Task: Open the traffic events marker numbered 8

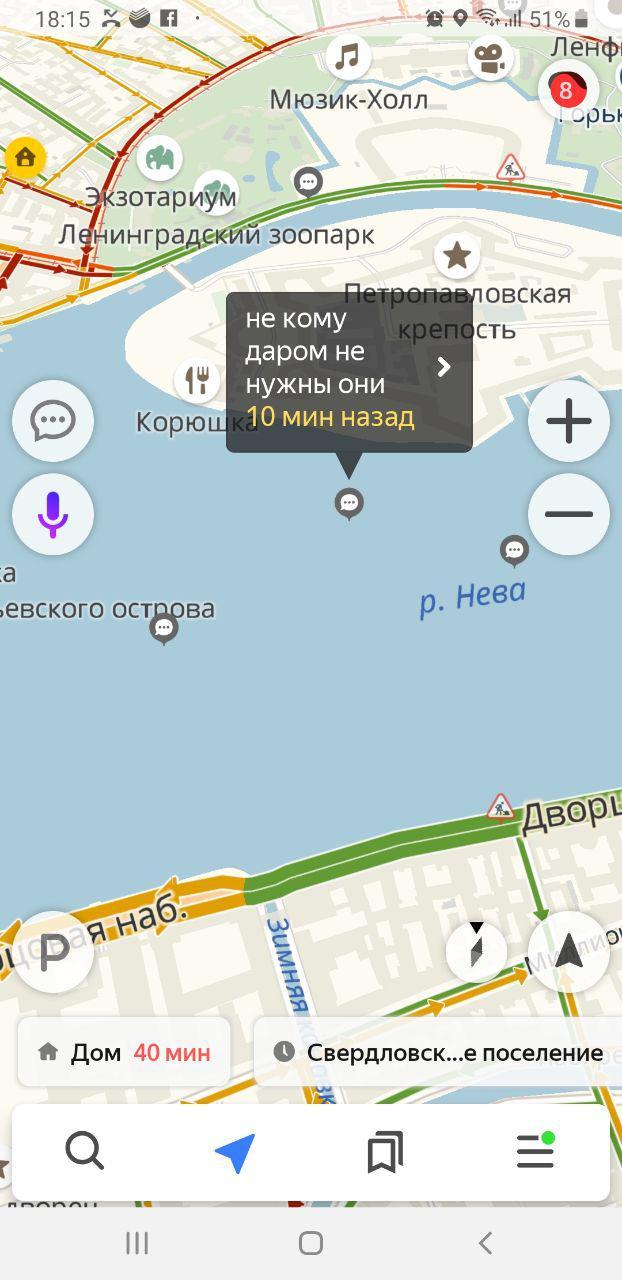Action: click(x=565, y=91)
